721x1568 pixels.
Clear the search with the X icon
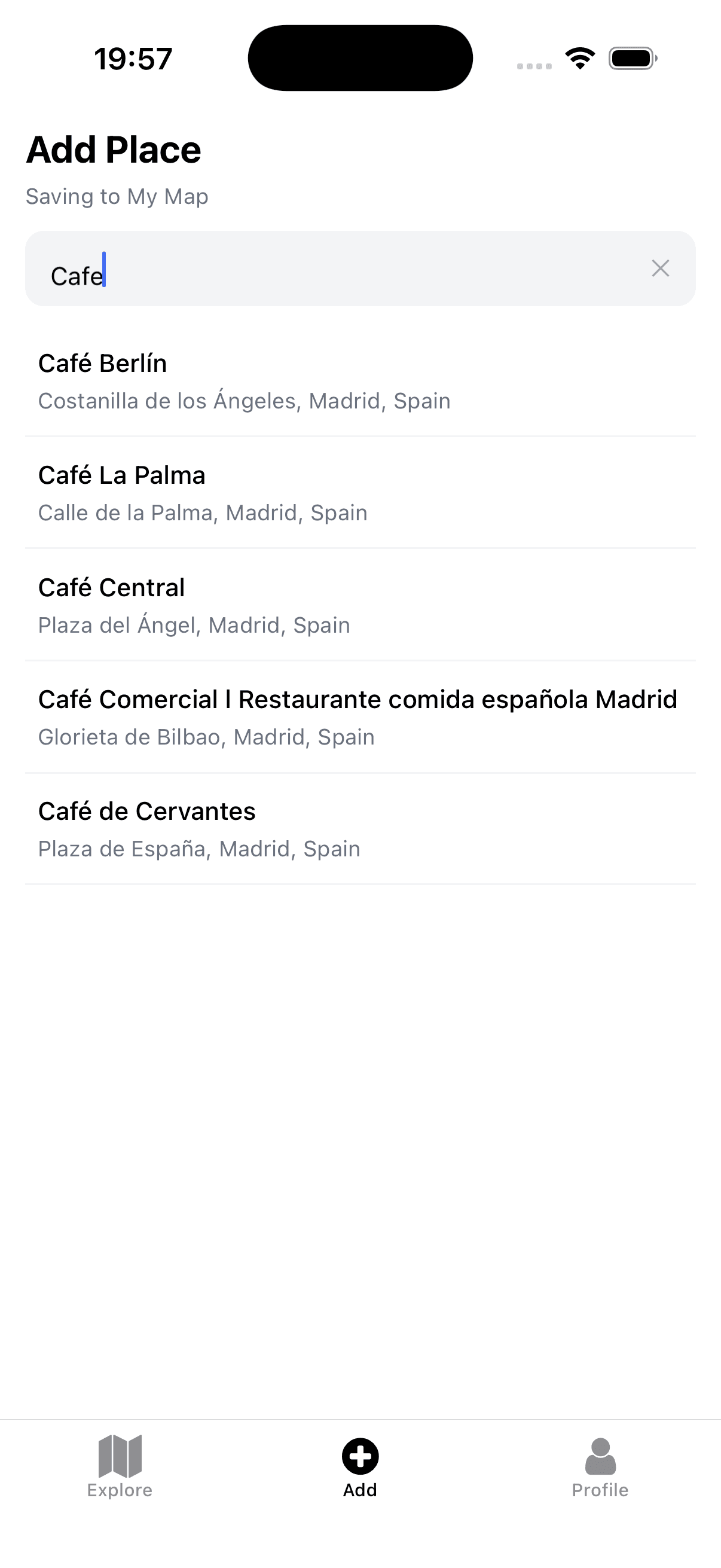tap(661, 268)
